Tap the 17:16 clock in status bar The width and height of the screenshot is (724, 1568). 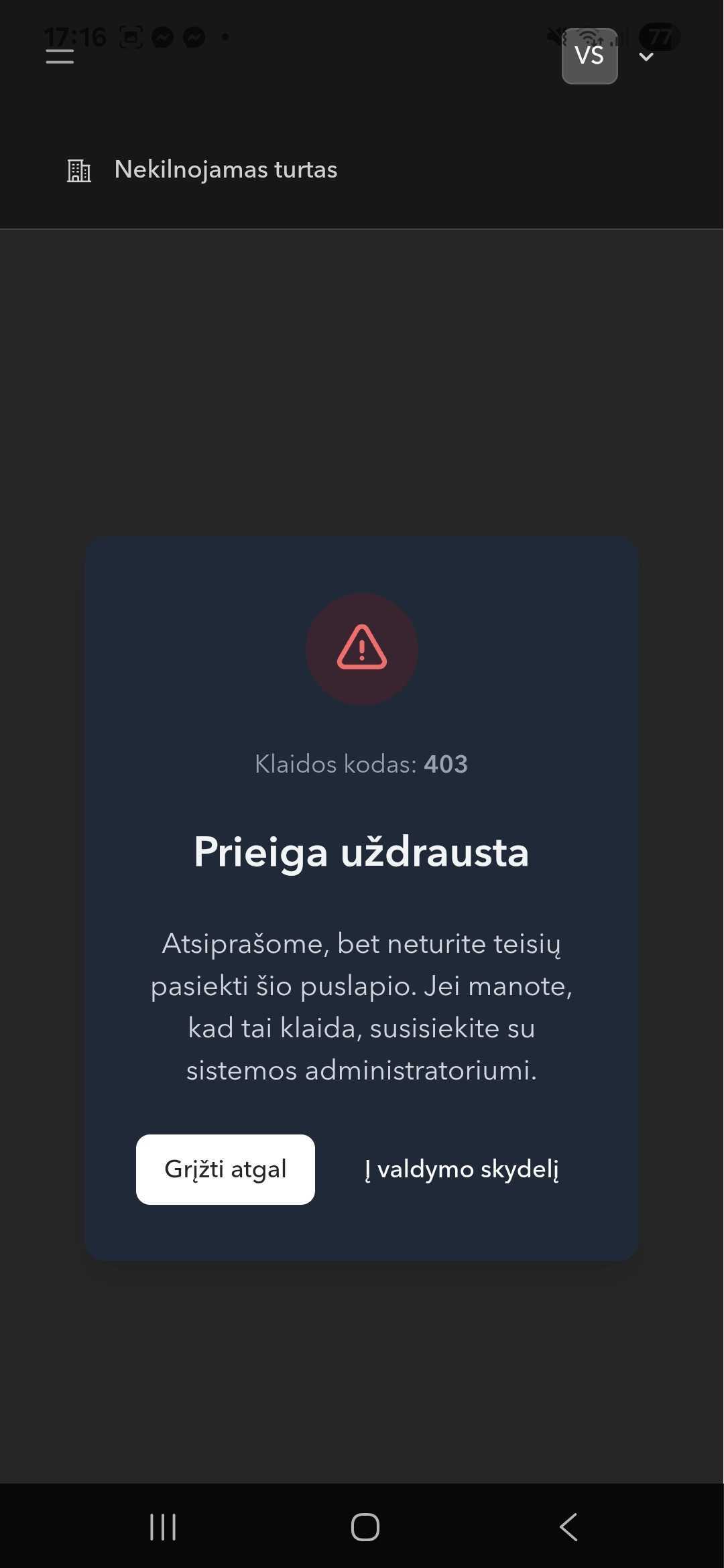[76, 37]
